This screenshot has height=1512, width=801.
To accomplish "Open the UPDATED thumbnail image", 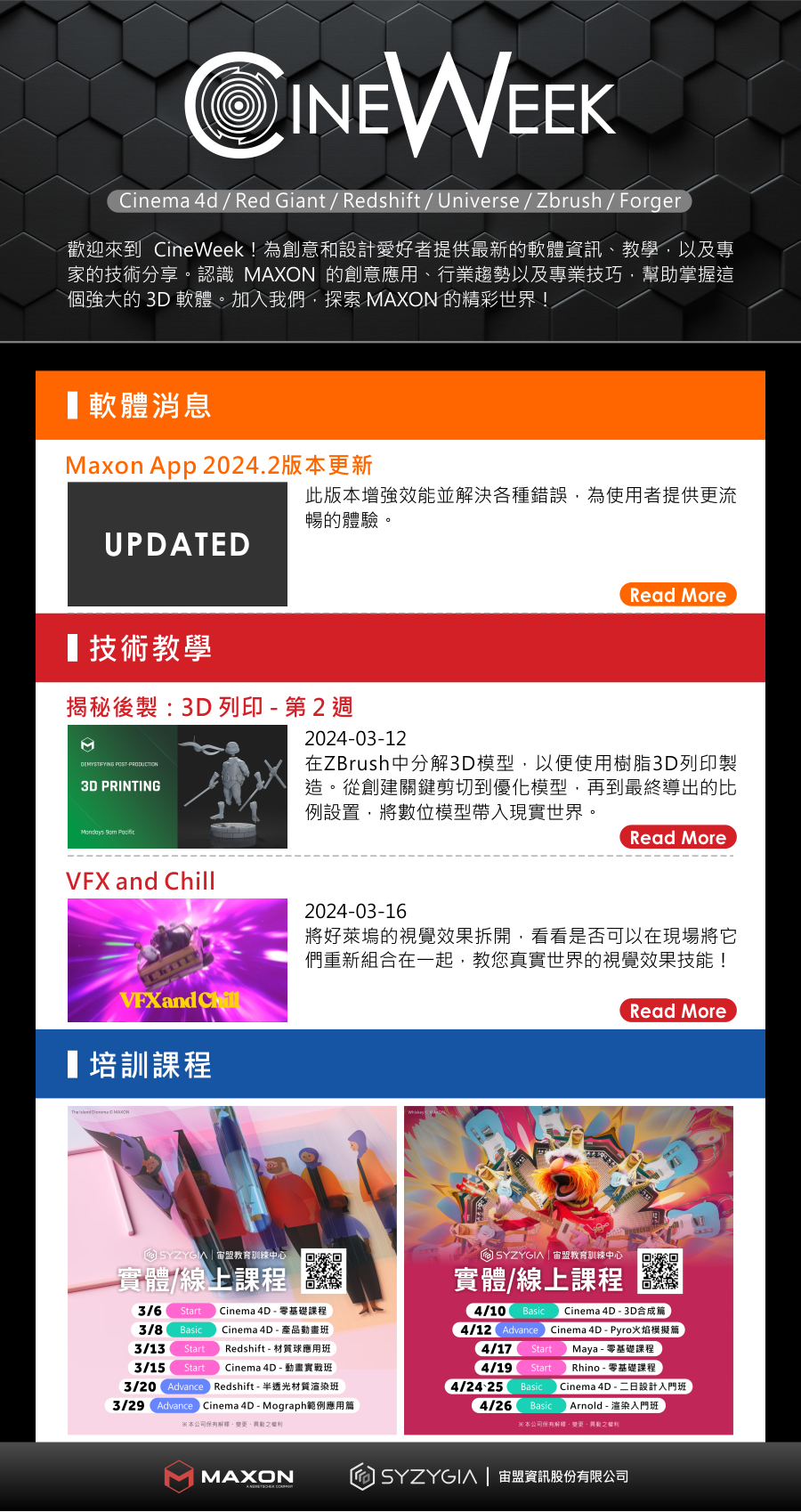I will (x=177, y=544).
